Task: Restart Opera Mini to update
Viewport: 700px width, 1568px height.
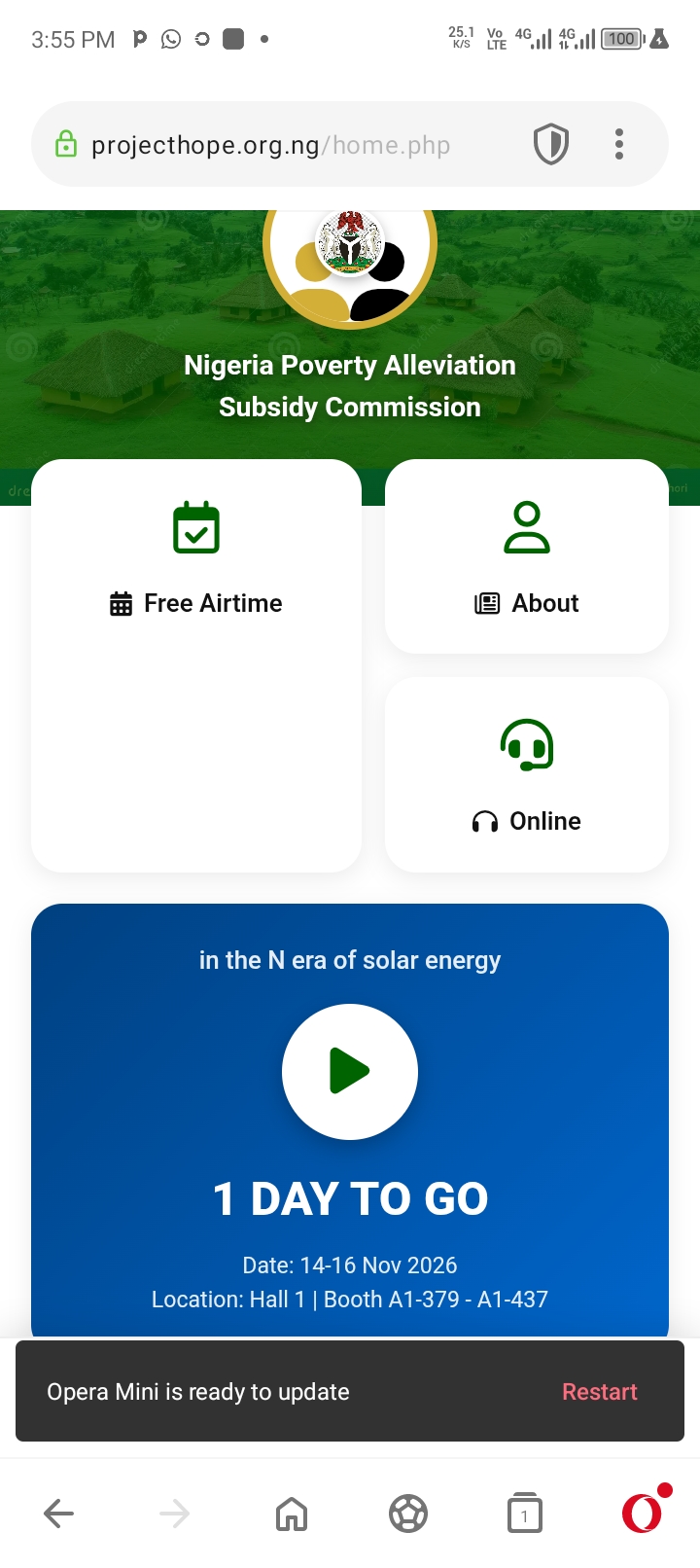Action: (599, 1392)
